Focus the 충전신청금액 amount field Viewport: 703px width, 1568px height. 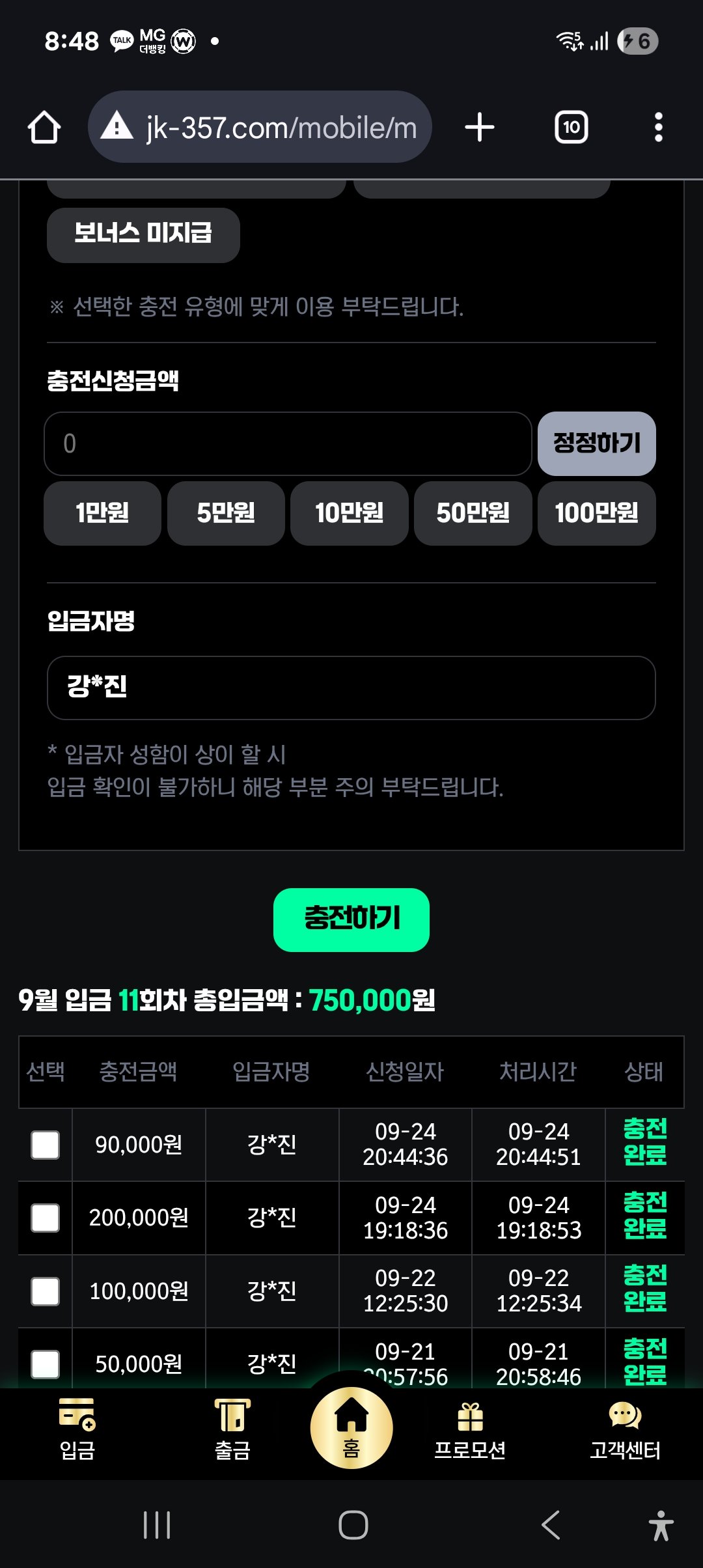click(x=288, y=443)
